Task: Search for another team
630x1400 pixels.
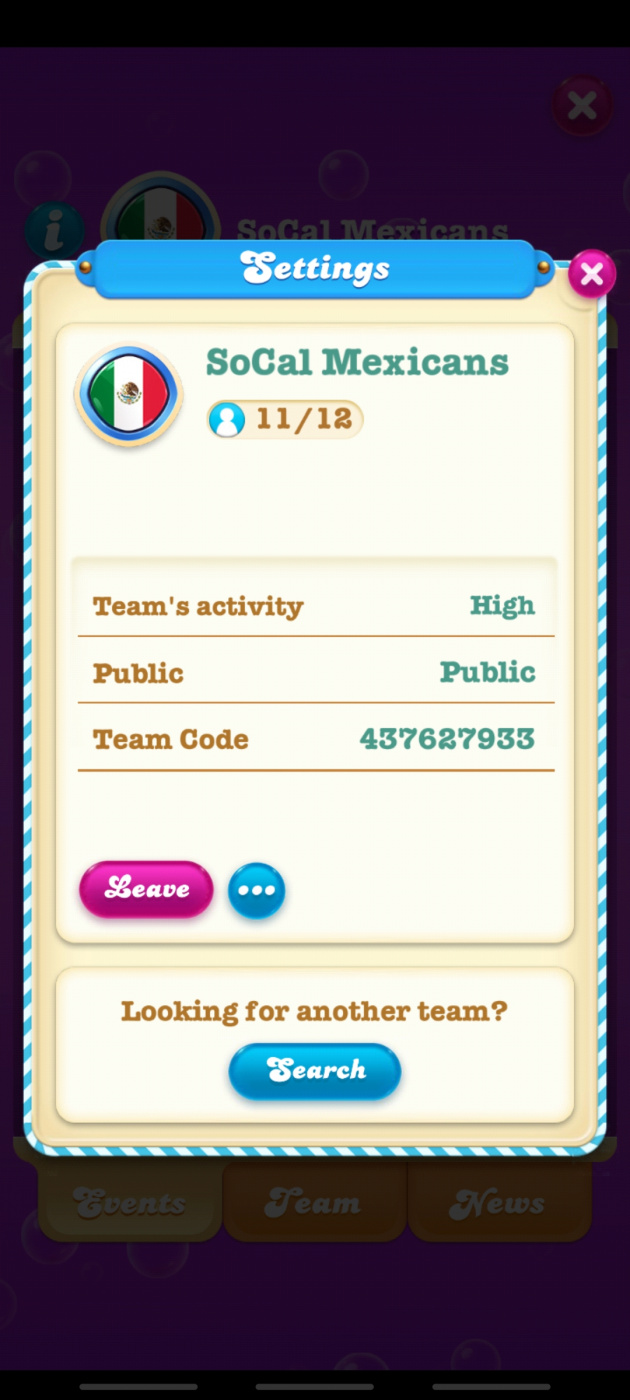Action: tap(315, 1071)
